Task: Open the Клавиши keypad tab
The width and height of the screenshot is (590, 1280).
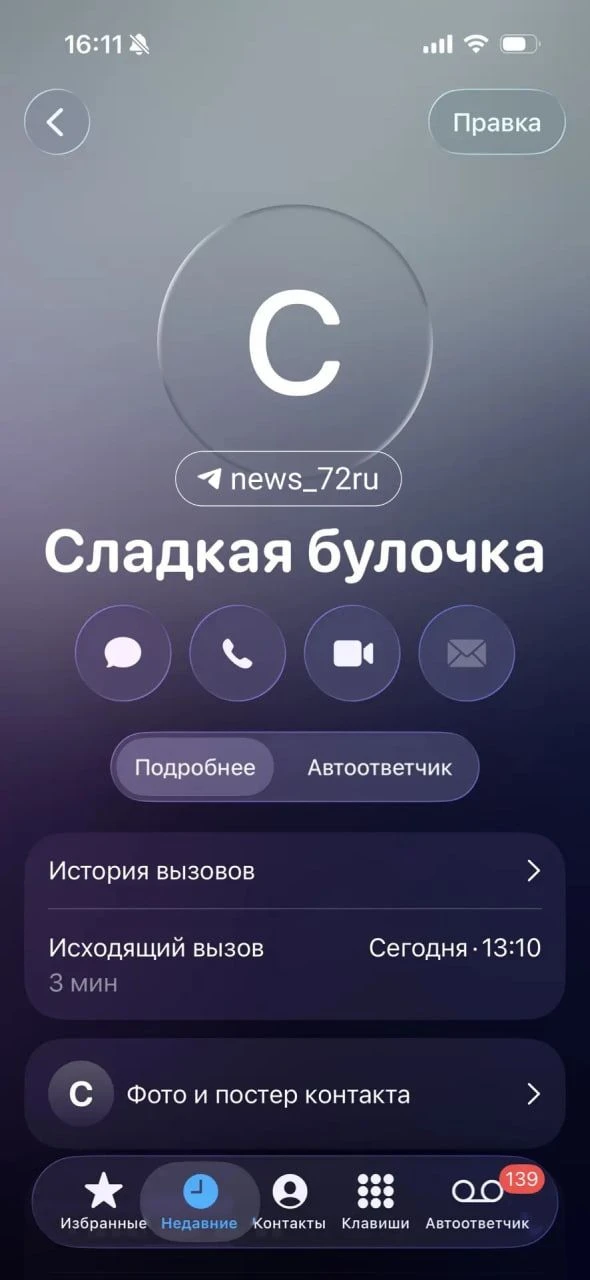Action: point(375,1202)
